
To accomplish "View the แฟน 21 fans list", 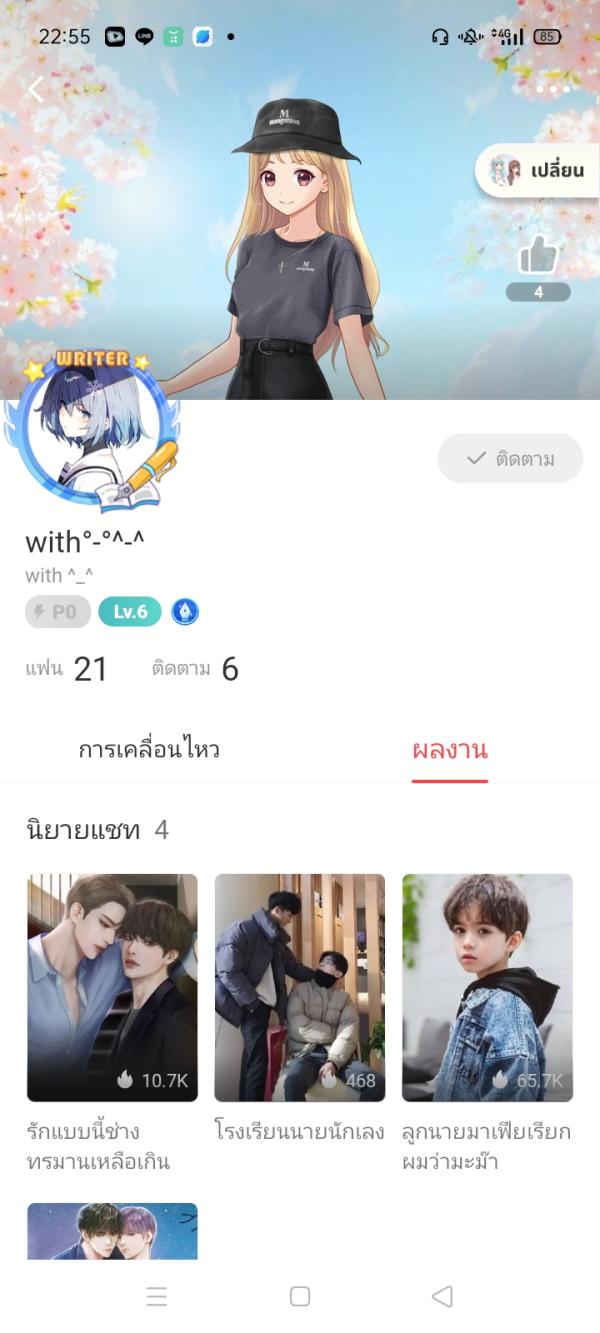I will (66, 669).
